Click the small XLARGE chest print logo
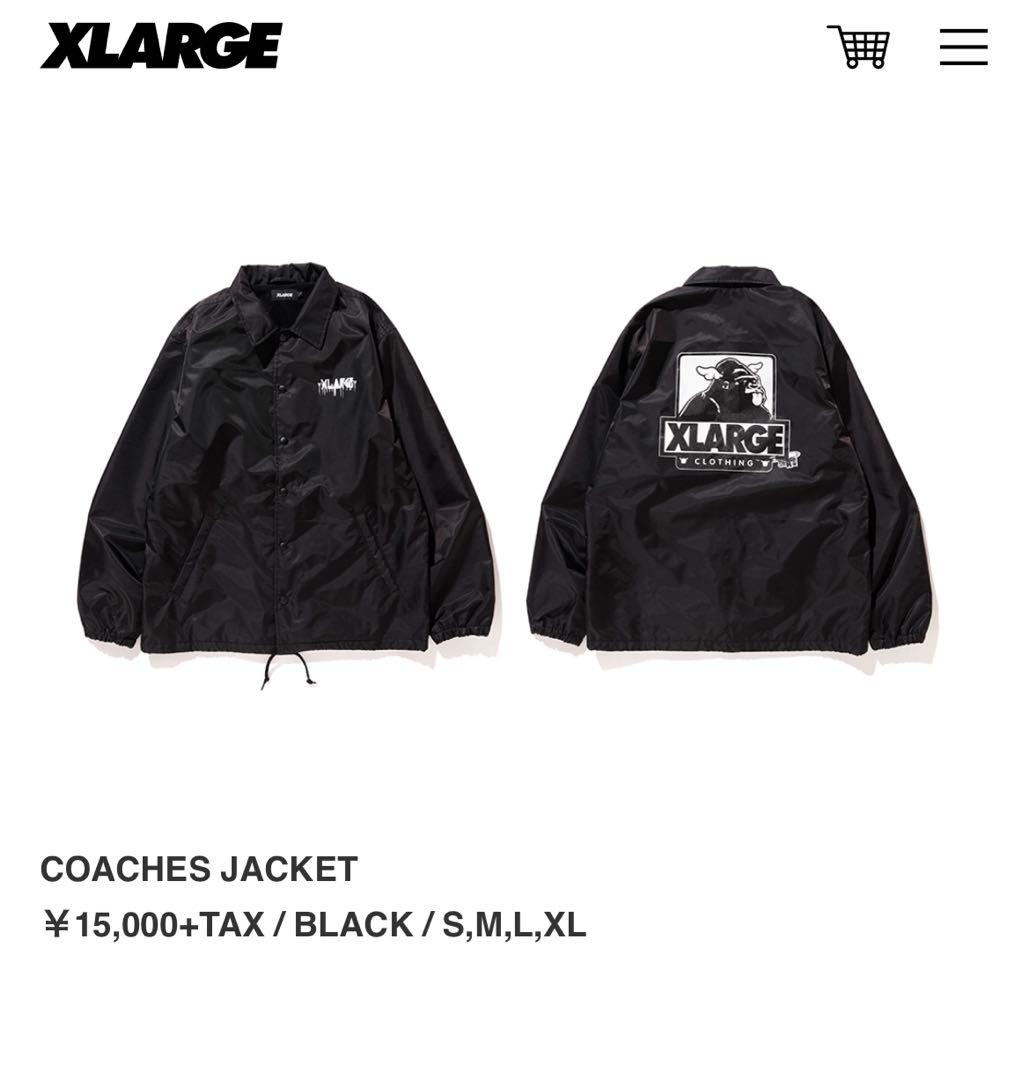The height and width of the screenshot is (1080, 1030). (x=338, y=383)
